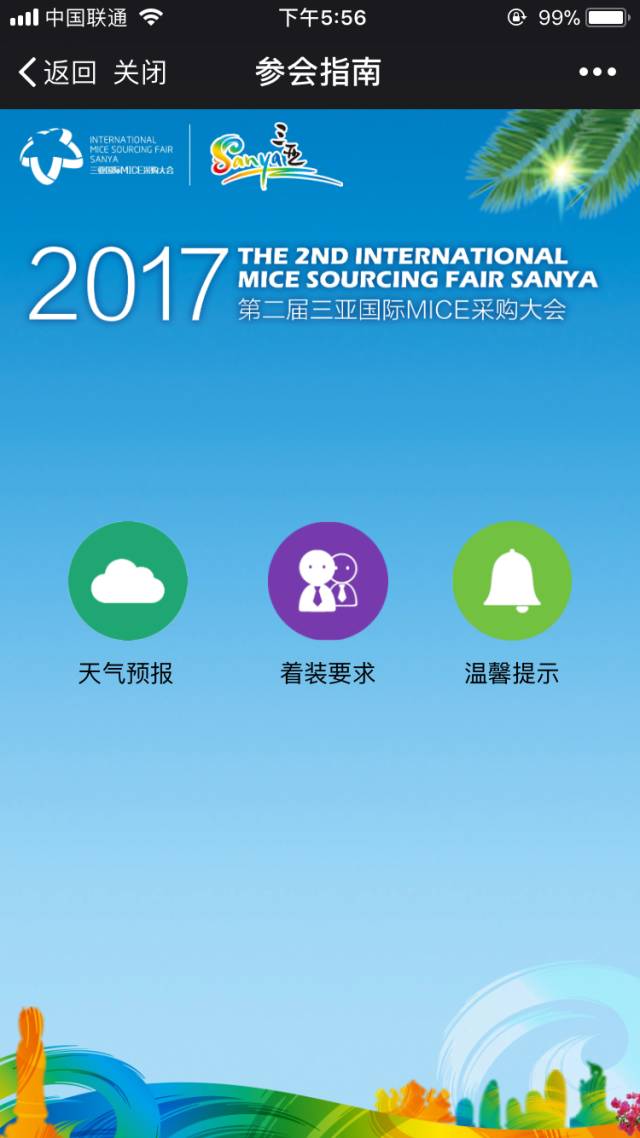View 着装要求 dress code requirements
640x1138 pixels.
click(x=327, y=582)
